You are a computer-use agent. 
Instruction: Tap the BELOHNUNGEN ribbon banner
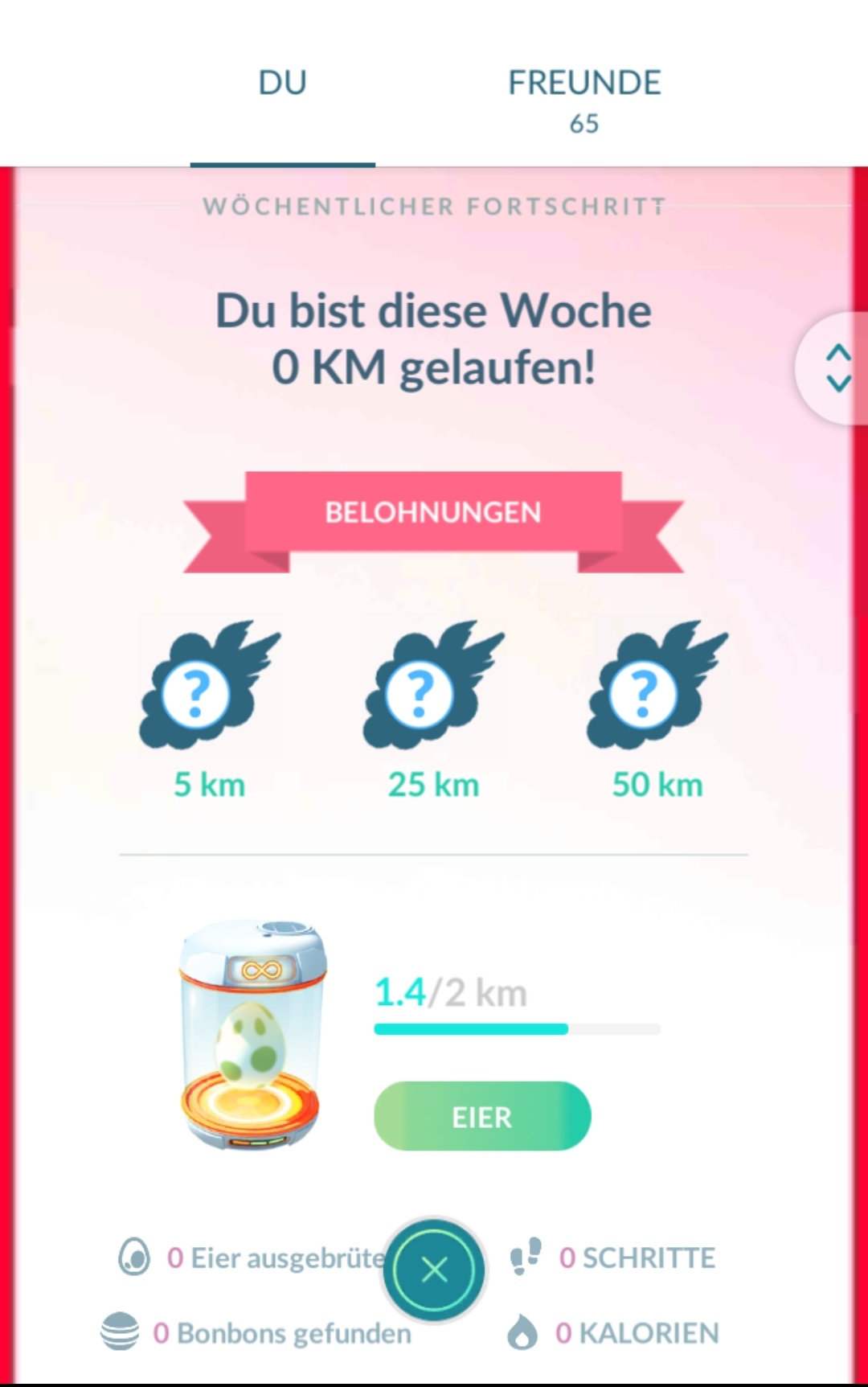(x=433, y=511)
